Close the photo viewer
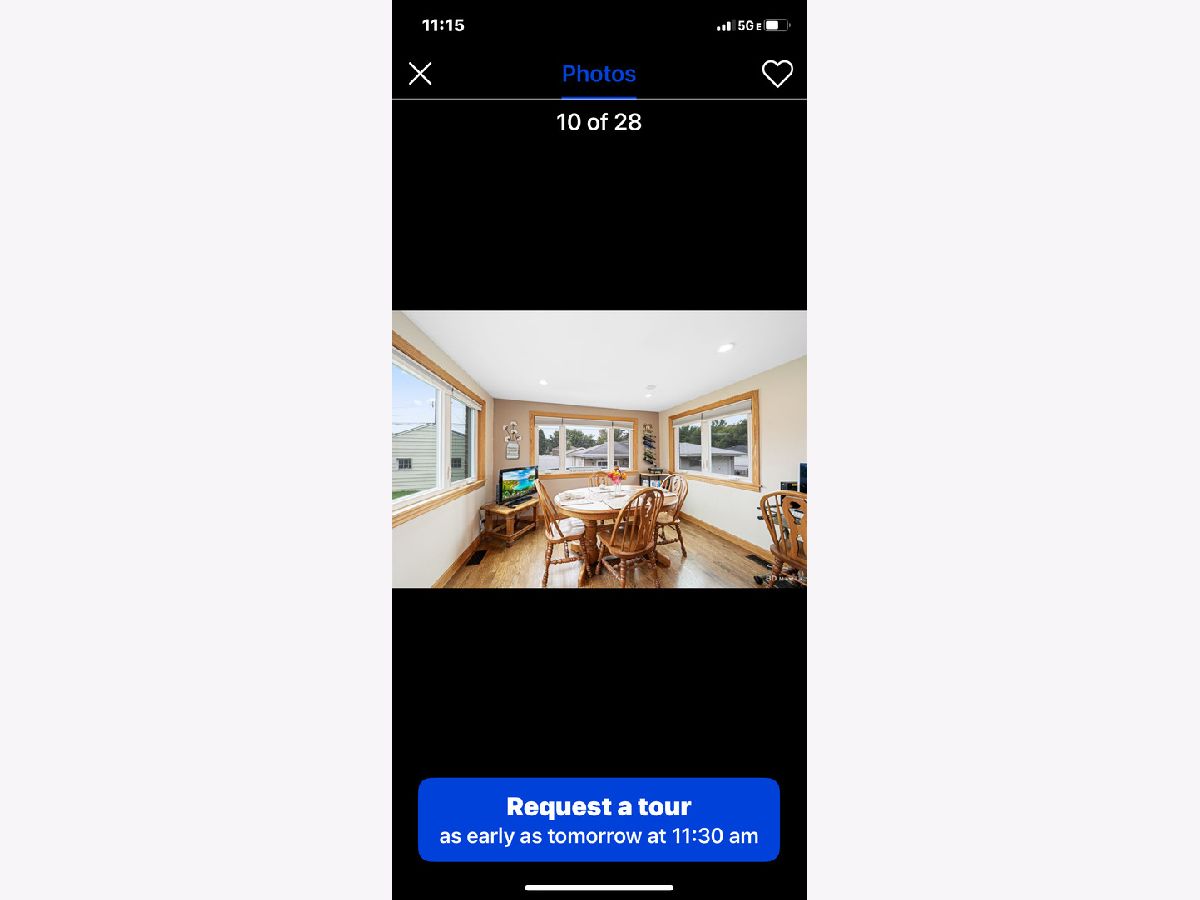Image resolution: width=1200 pixels, height=900 pixels. [x=420, y=74]
